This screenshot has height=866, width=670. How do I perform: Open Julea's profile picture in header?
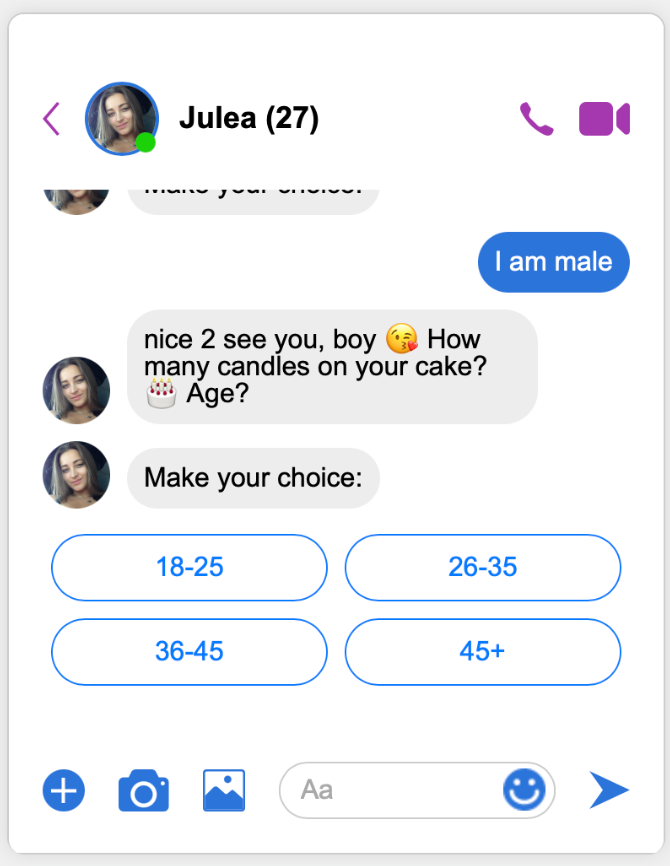pyautogui.click(x=121, y=119)
